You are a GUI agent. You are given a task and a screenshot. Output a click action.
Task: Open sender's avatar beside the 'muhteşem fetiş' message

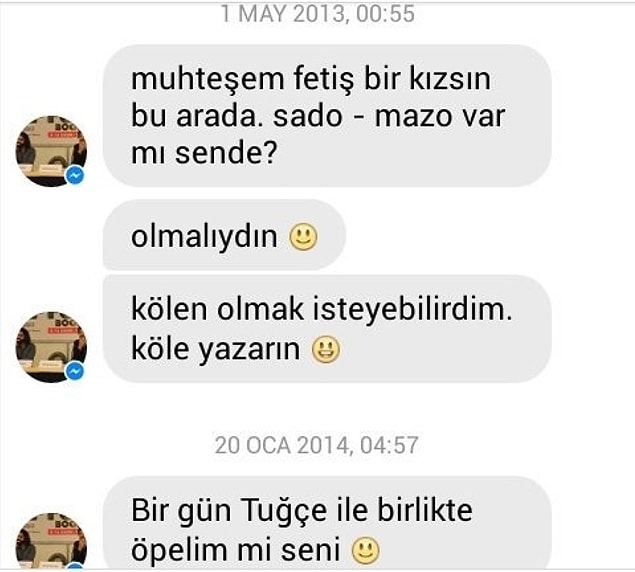tap(51, 151)
